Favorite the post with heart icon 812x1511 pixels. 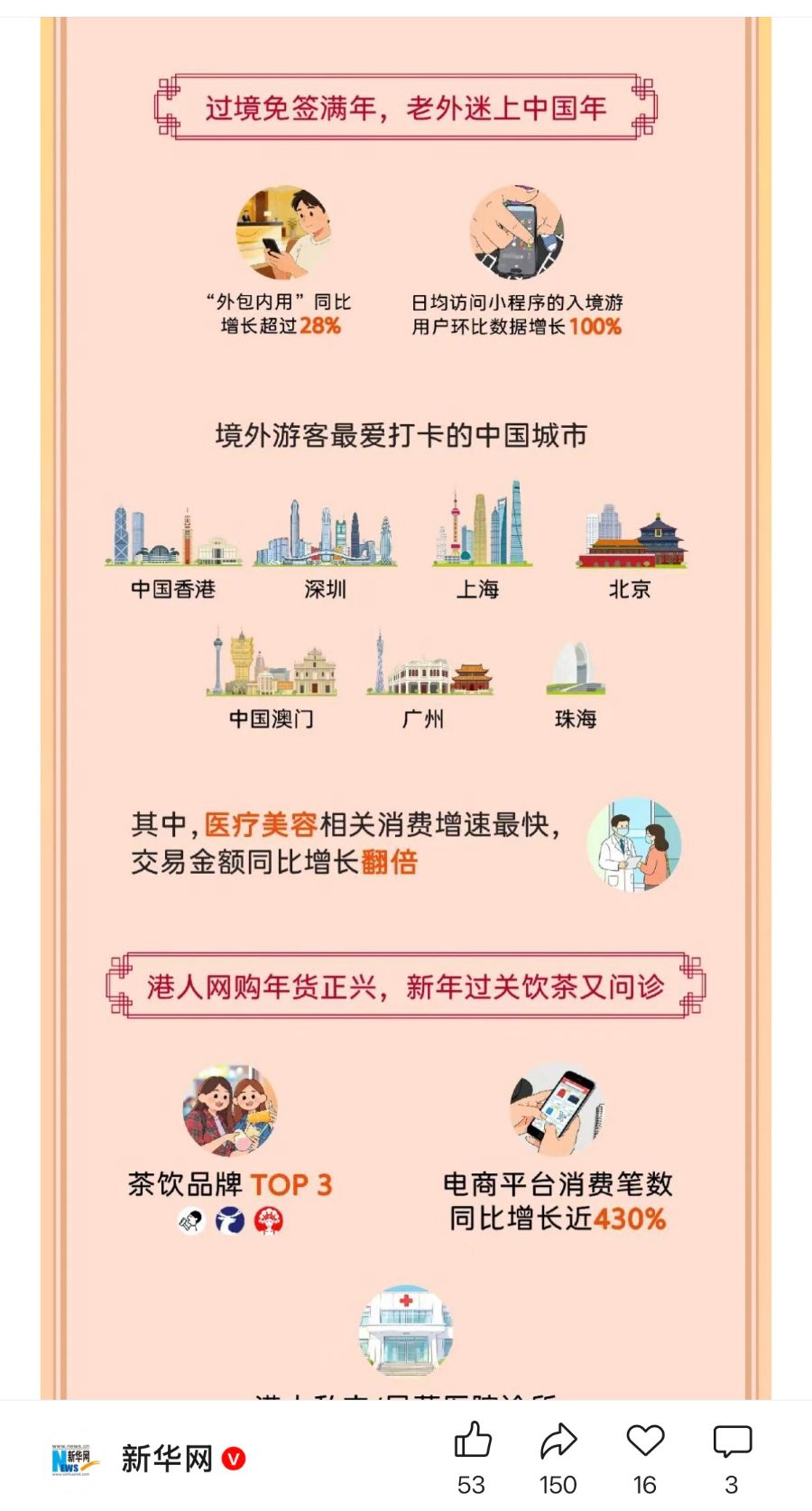(645, 1441)
